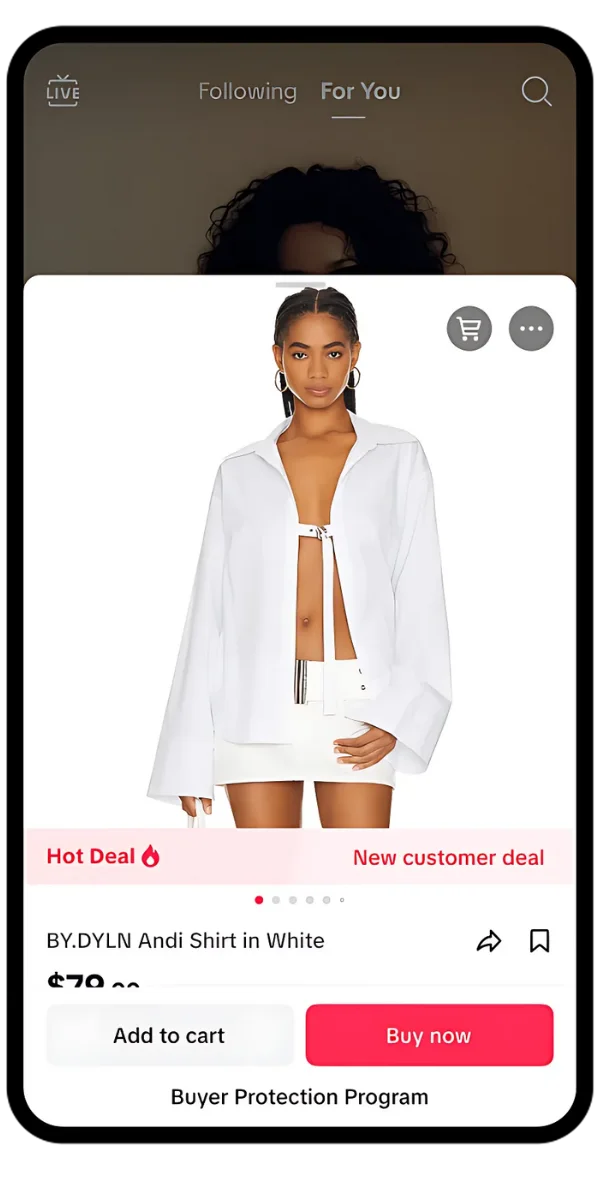Switch to the Following tab
Image resolution: width=600 pixels, height=1180 pixels.
pyautogui.click(x=247, y=91)
